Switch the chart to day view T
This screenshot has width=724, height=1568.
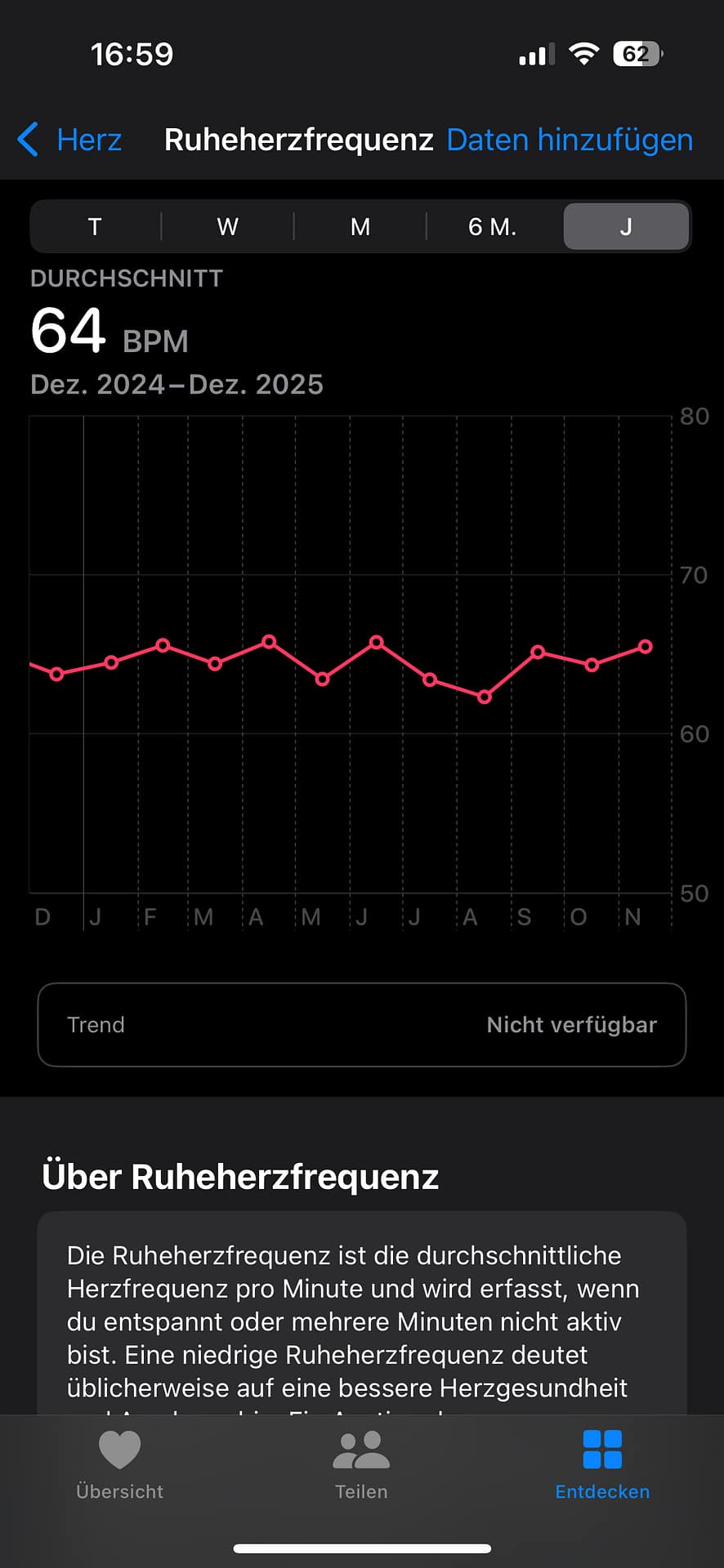point(95,226)
